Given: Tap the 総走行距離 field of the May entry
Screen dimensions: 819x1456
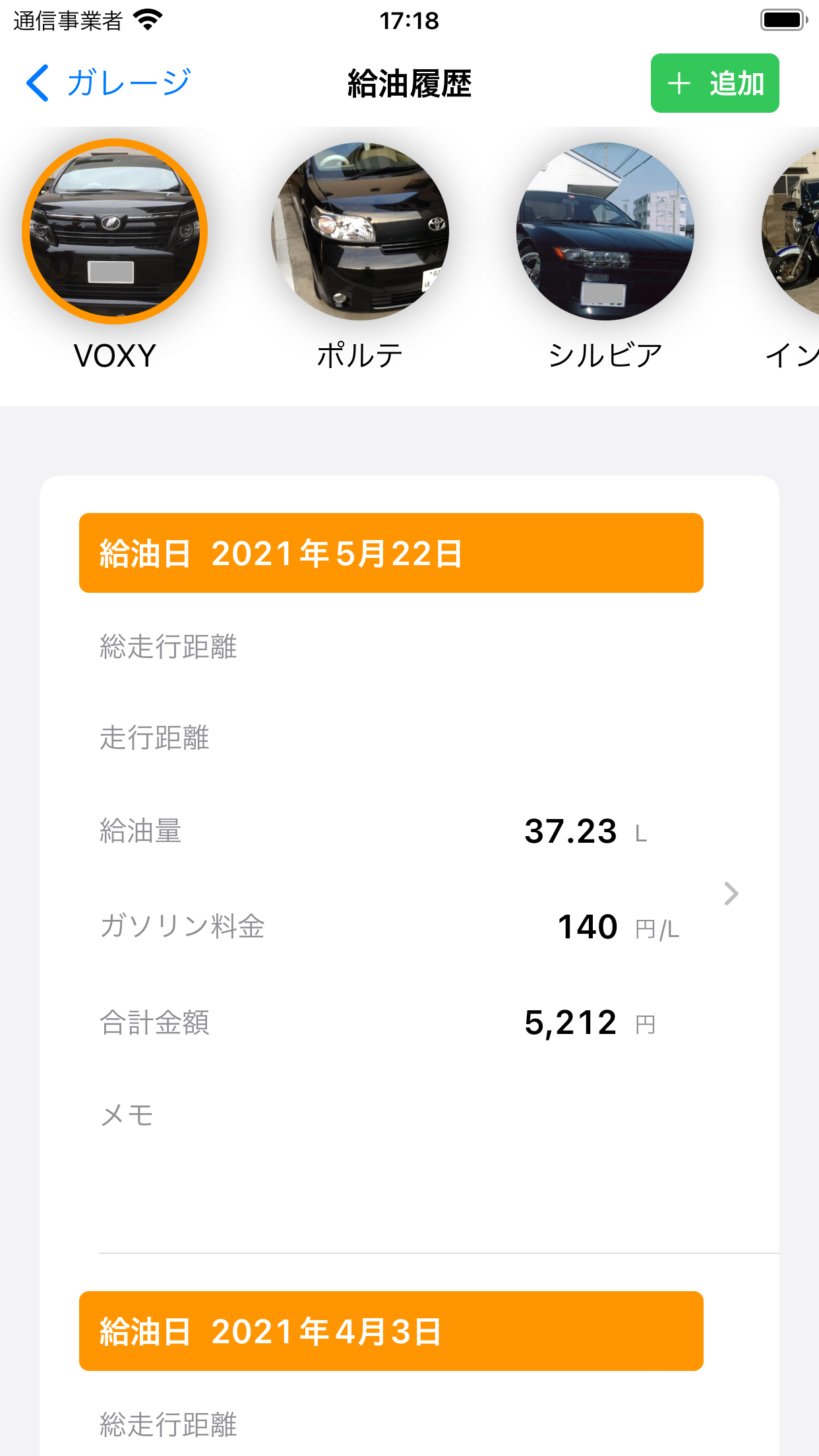Looking at the screenshot, I should [x=168, y=647].
